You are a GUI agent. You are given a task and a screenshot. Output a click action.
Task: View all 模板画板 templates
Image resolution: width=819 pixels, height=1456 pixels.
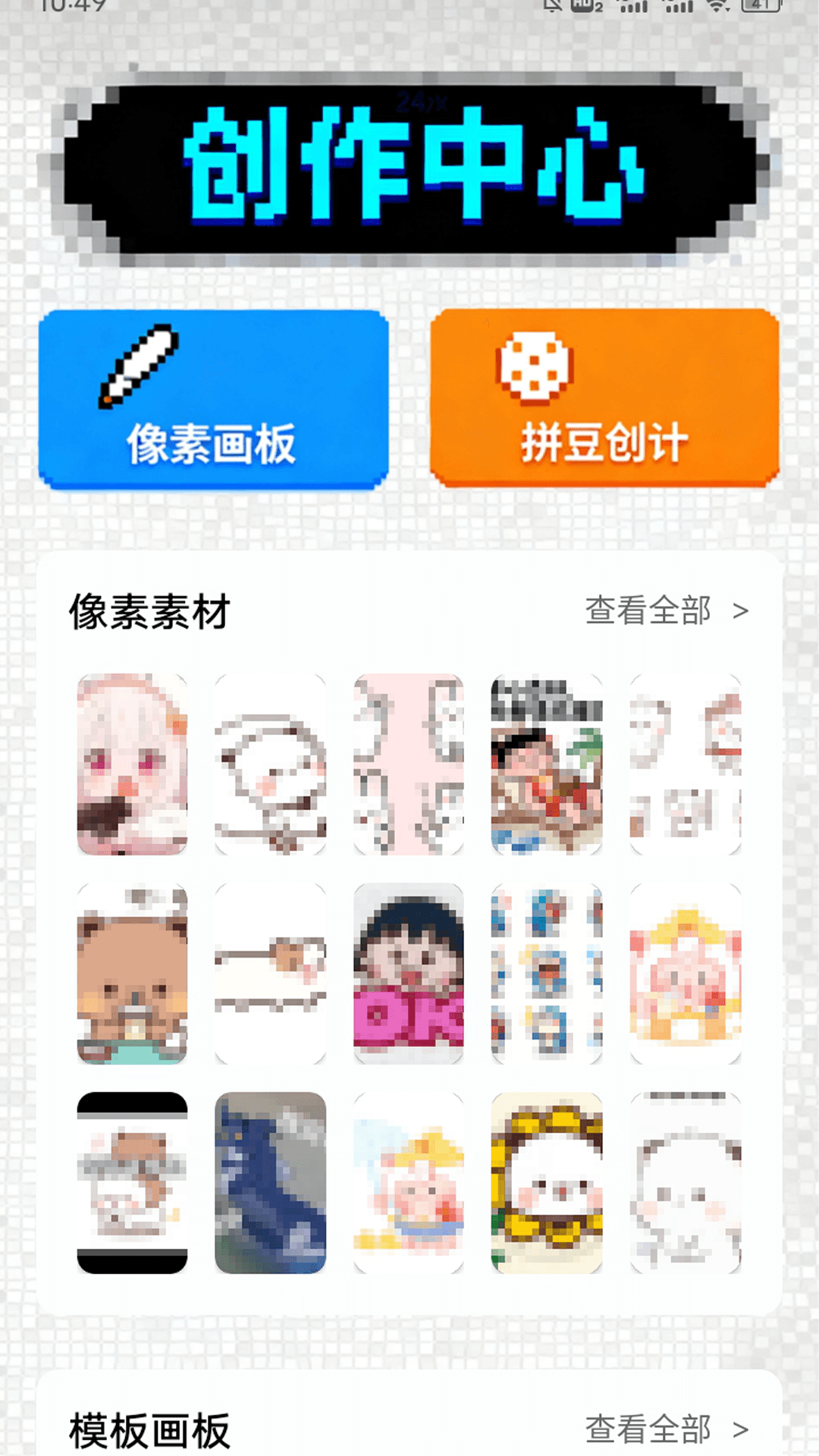click(x=666, y=1429)
